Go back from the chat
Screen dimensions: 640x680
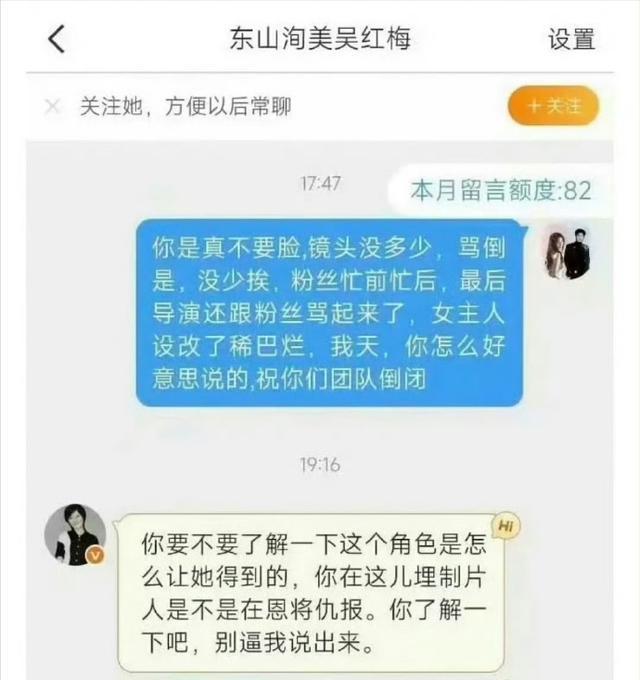[57, 39]
